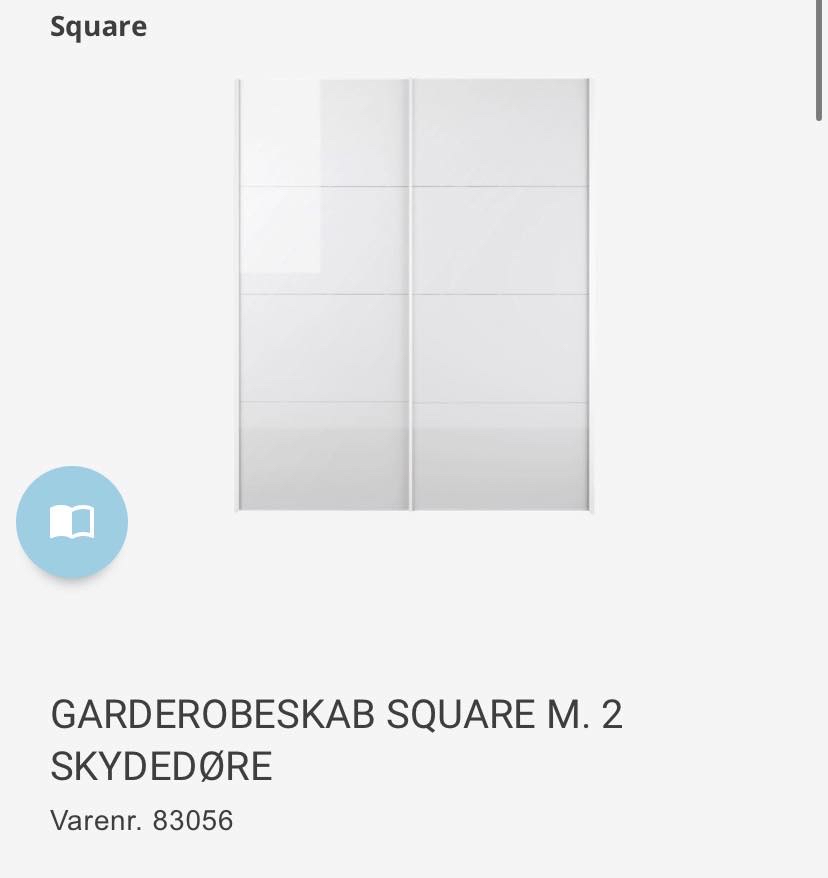The height and width of the screenshot is (878, 828).
Task: Open the Square wardrobe product image
Action: pyautogui.click(x=413, y=295)
